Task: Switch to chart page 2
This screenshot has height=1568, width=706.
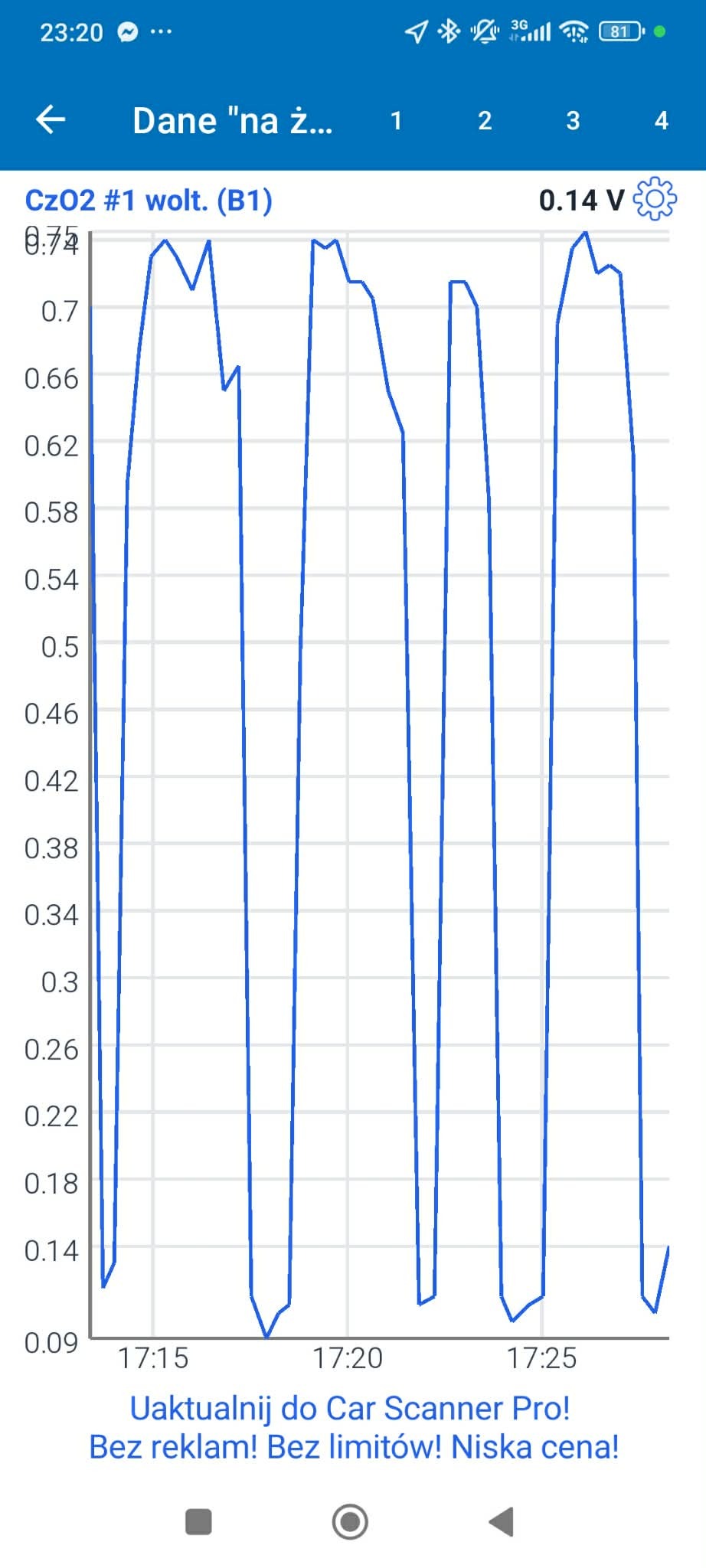Action: point(485,120)
